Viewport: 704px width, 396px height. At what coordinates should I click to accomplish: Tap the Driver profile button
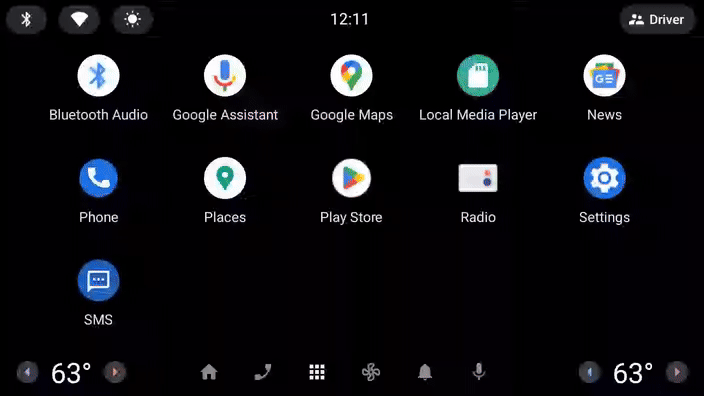pos(657,19)
